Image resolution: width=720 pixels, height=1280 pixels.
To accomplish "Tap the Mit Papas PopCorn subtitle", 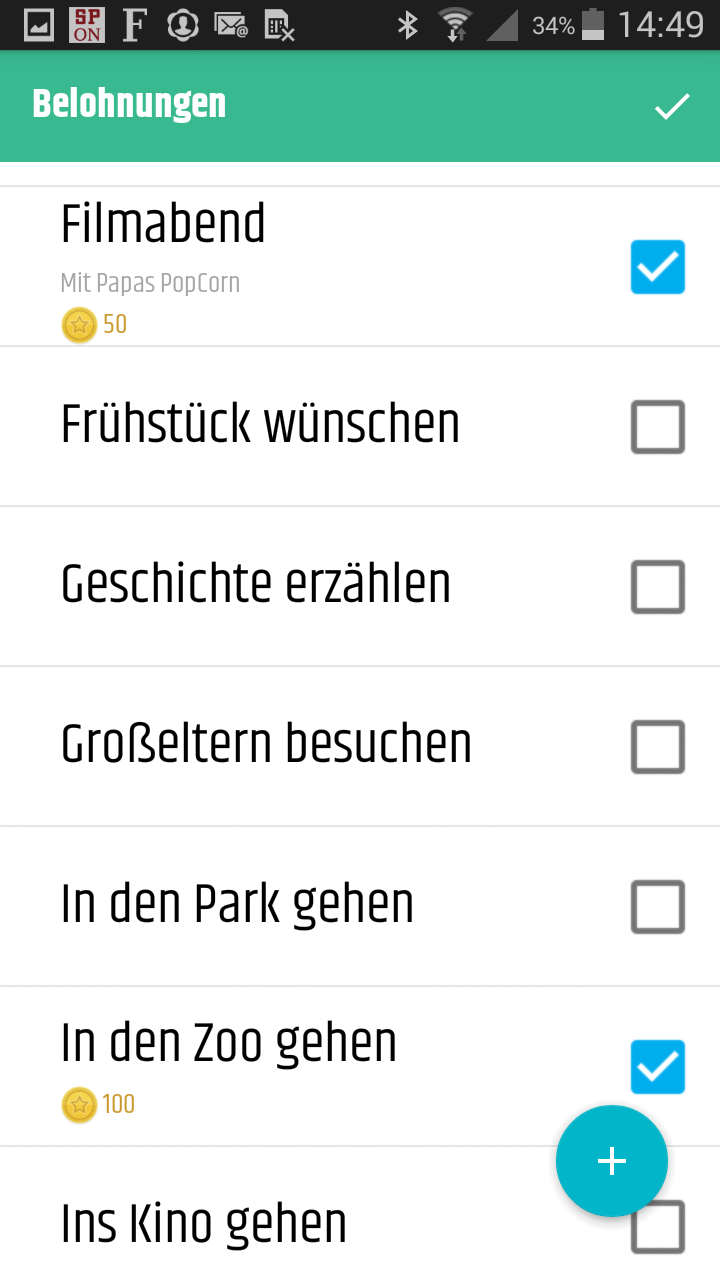I will pyautogui.click(x=149, y=284).
